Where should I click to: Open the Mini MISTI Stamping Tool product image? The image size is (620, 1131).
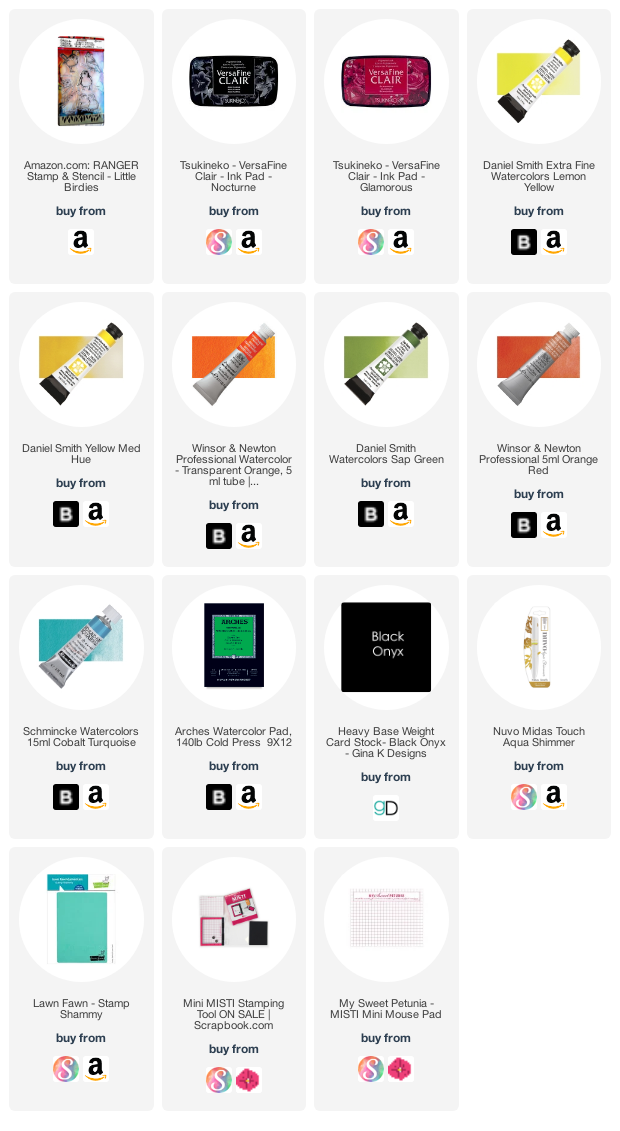point(234,920)
